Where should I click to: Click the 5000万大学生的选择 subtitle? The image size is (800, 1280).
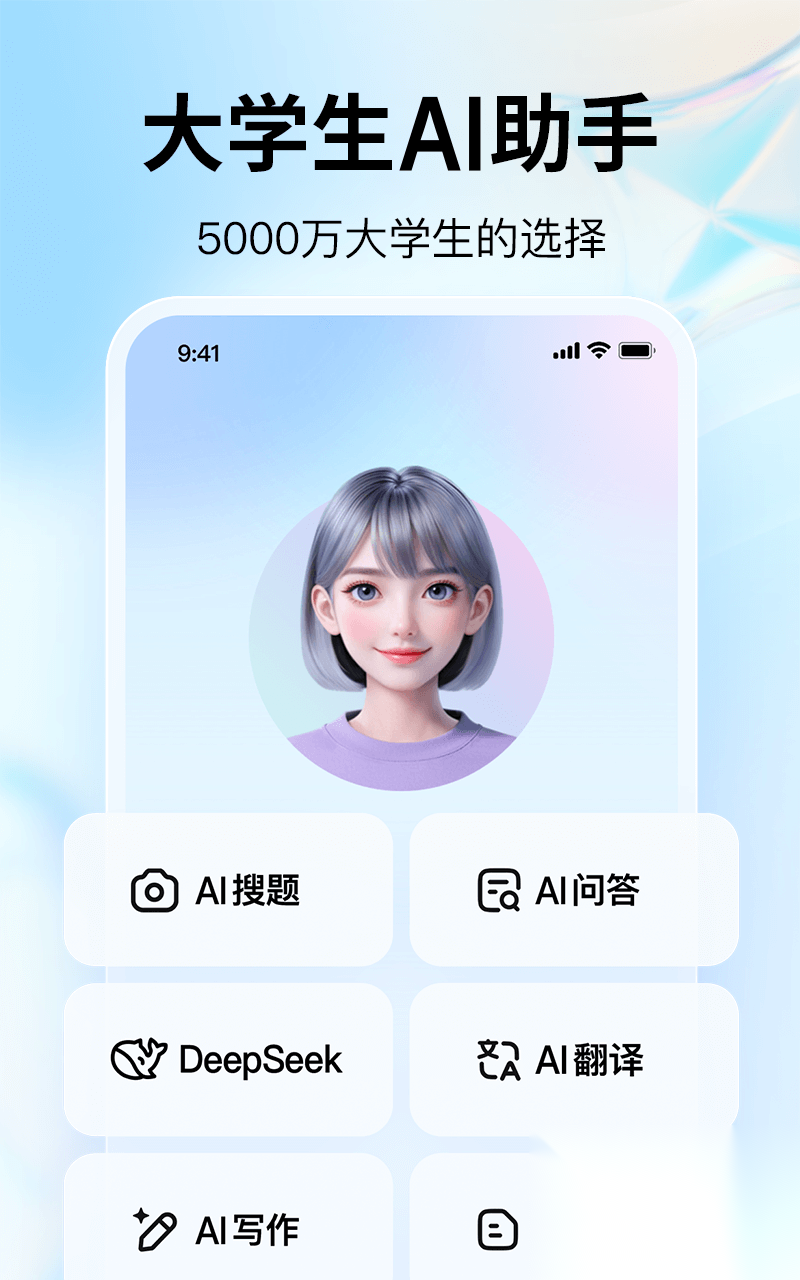pos(400,237)
